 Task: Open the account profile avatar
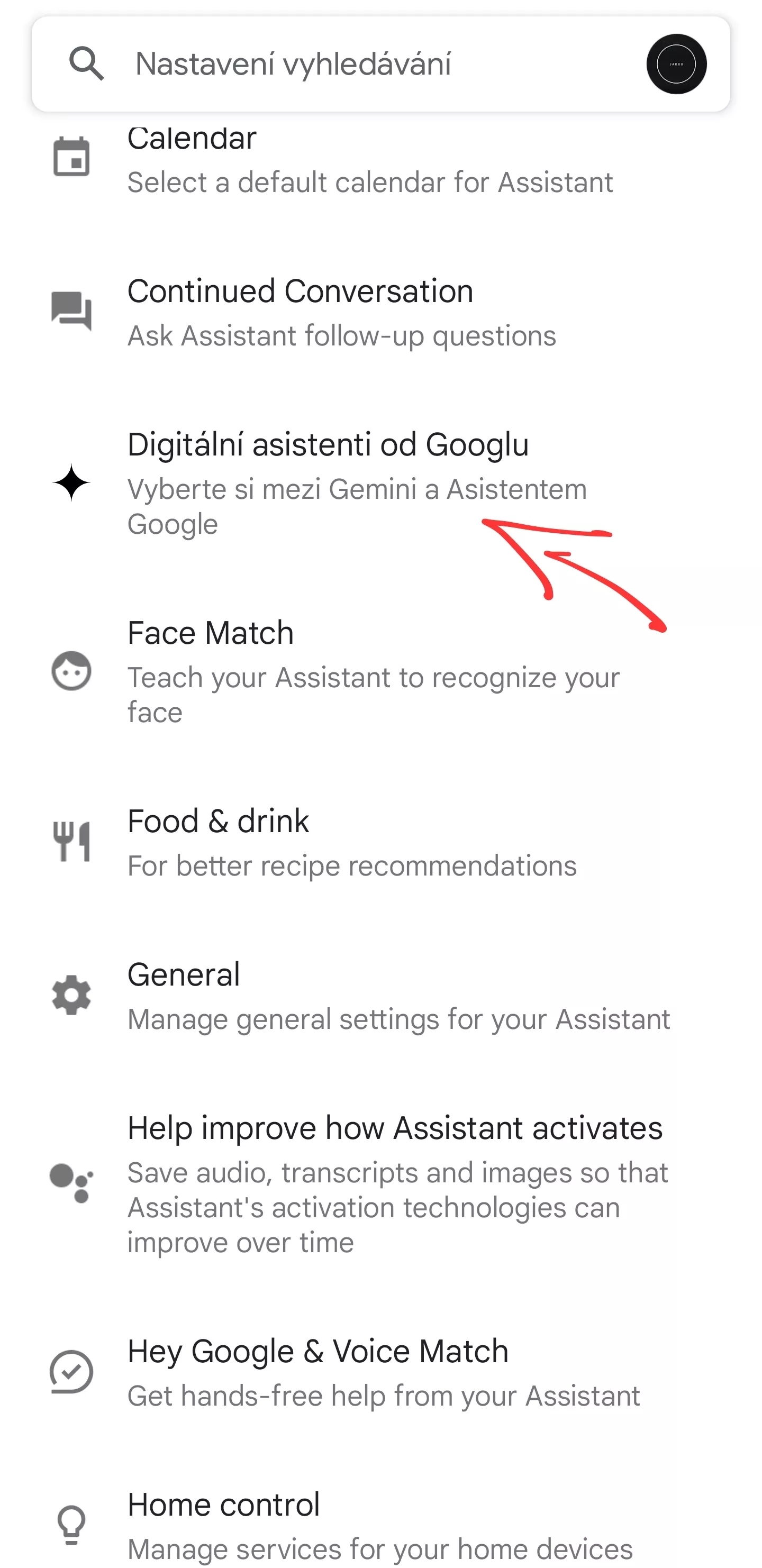(x=676, y=64)
